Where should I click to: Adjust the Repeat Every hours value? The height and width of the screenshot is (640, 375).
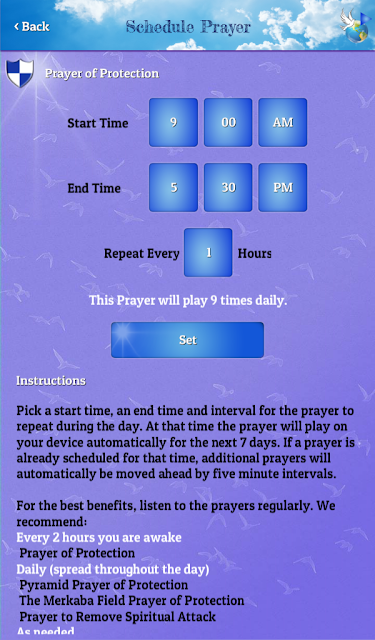pos(208,252)
